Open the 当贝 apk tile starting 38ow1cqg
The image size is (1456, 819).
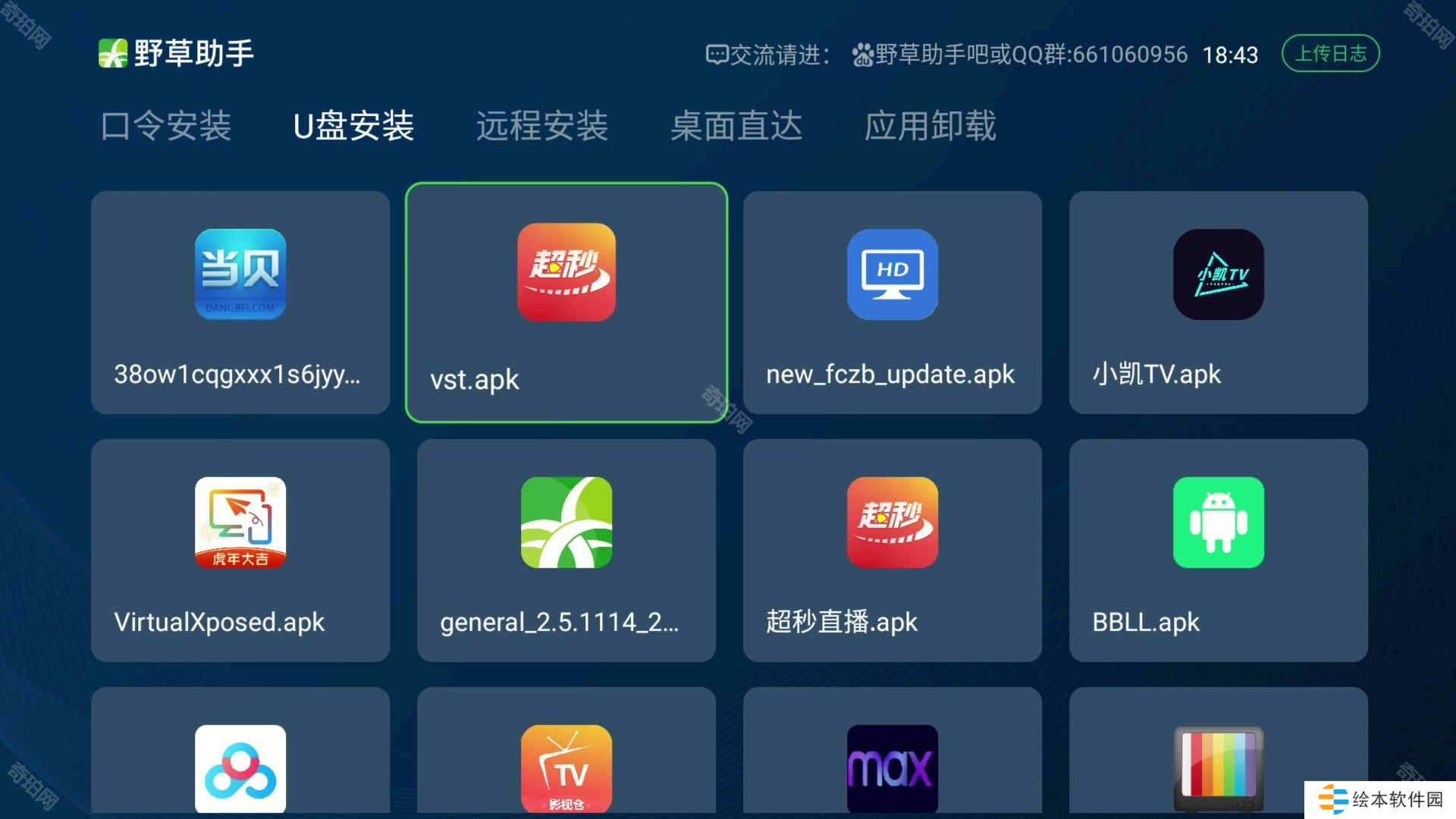point(240,303)
